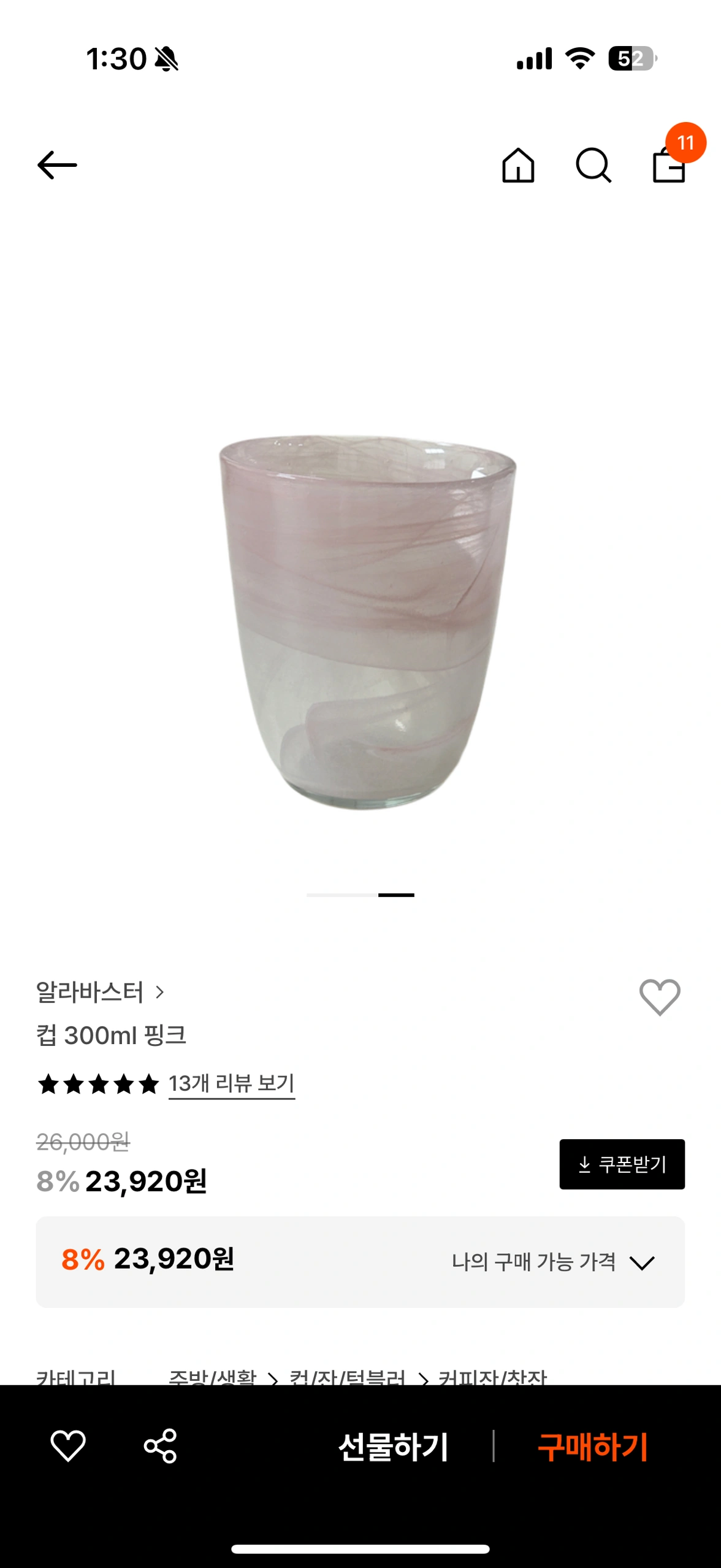Open the search magnifier icon
The height and width of the screenshot is (1568, 721).
(x=593, y=165)
